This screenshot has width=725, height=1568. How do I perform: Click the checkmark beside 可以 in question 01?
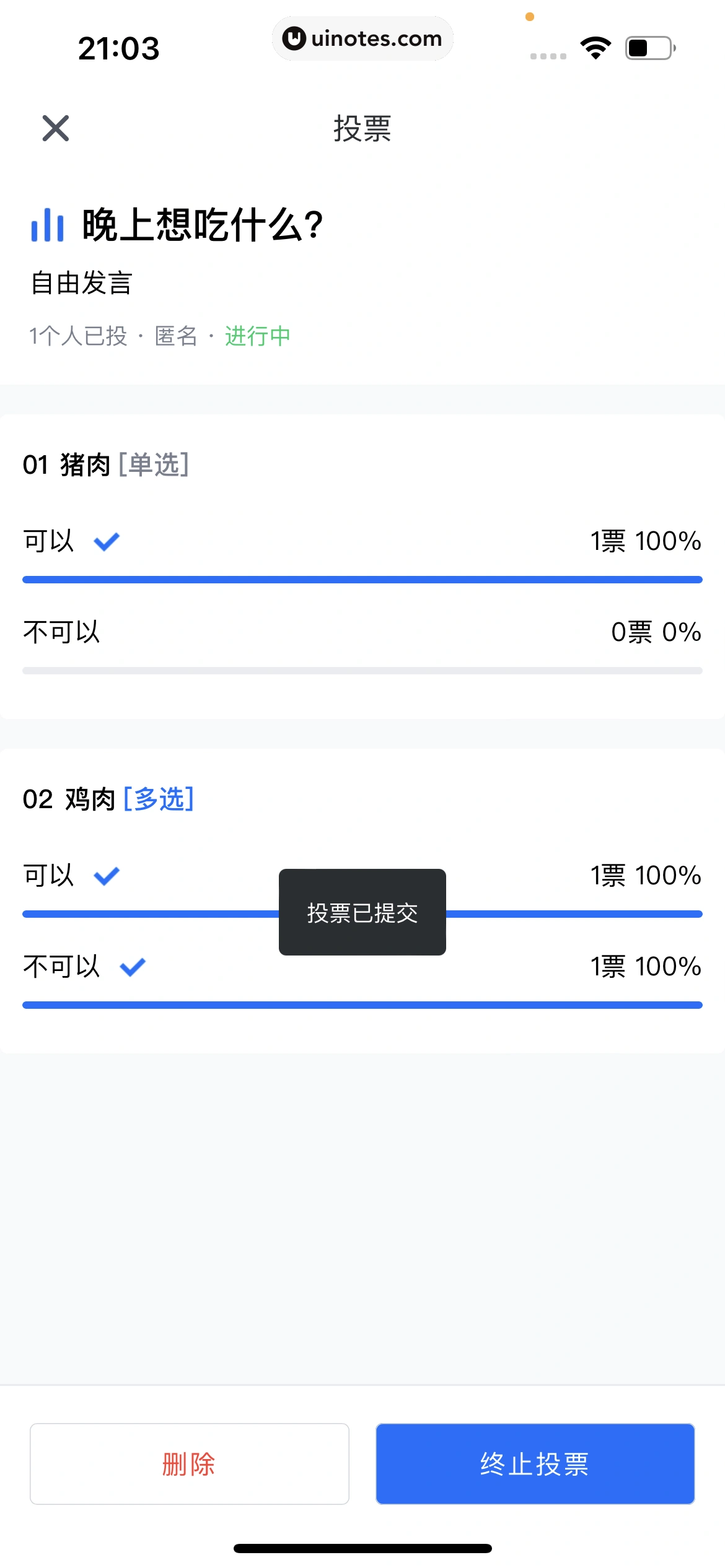pos(106,541)
